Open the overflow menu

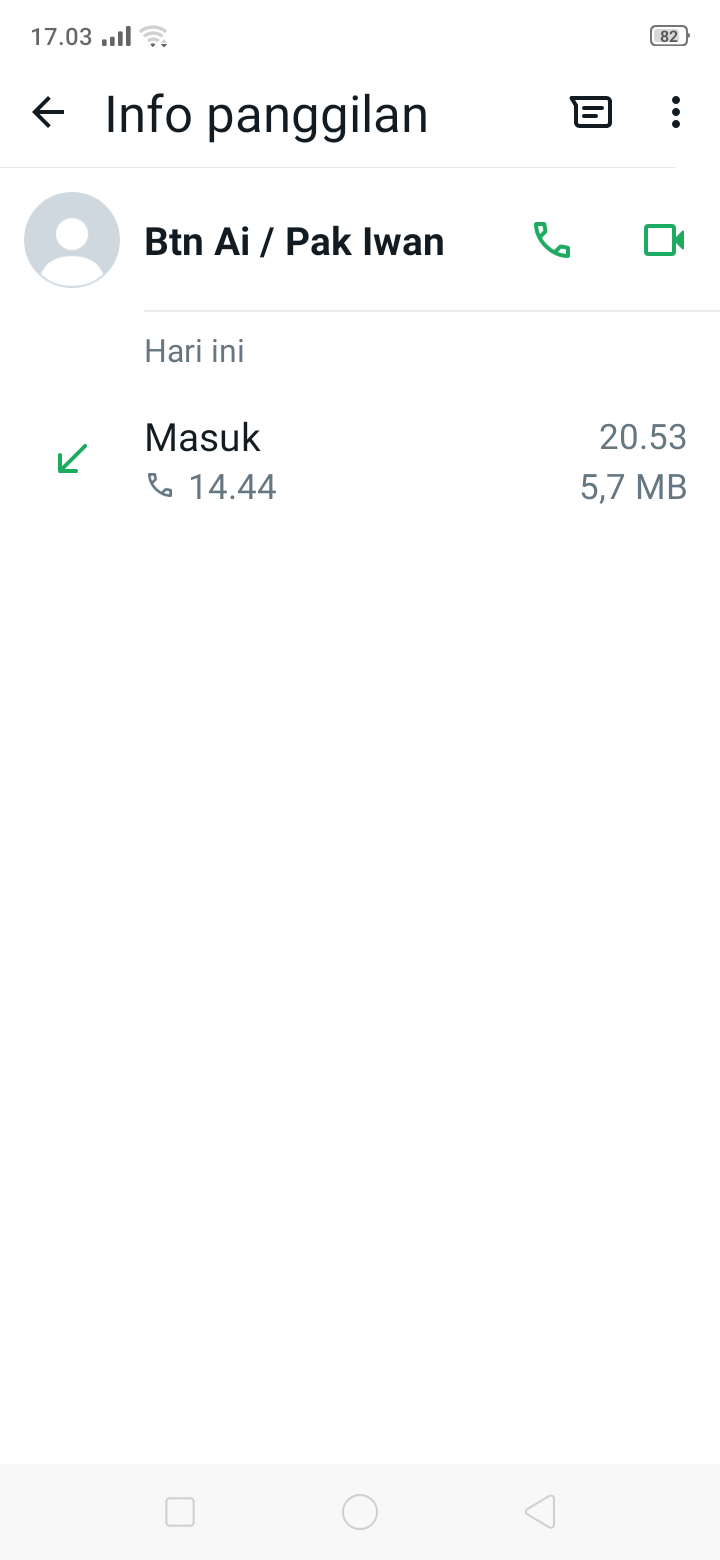click(676, 113)
